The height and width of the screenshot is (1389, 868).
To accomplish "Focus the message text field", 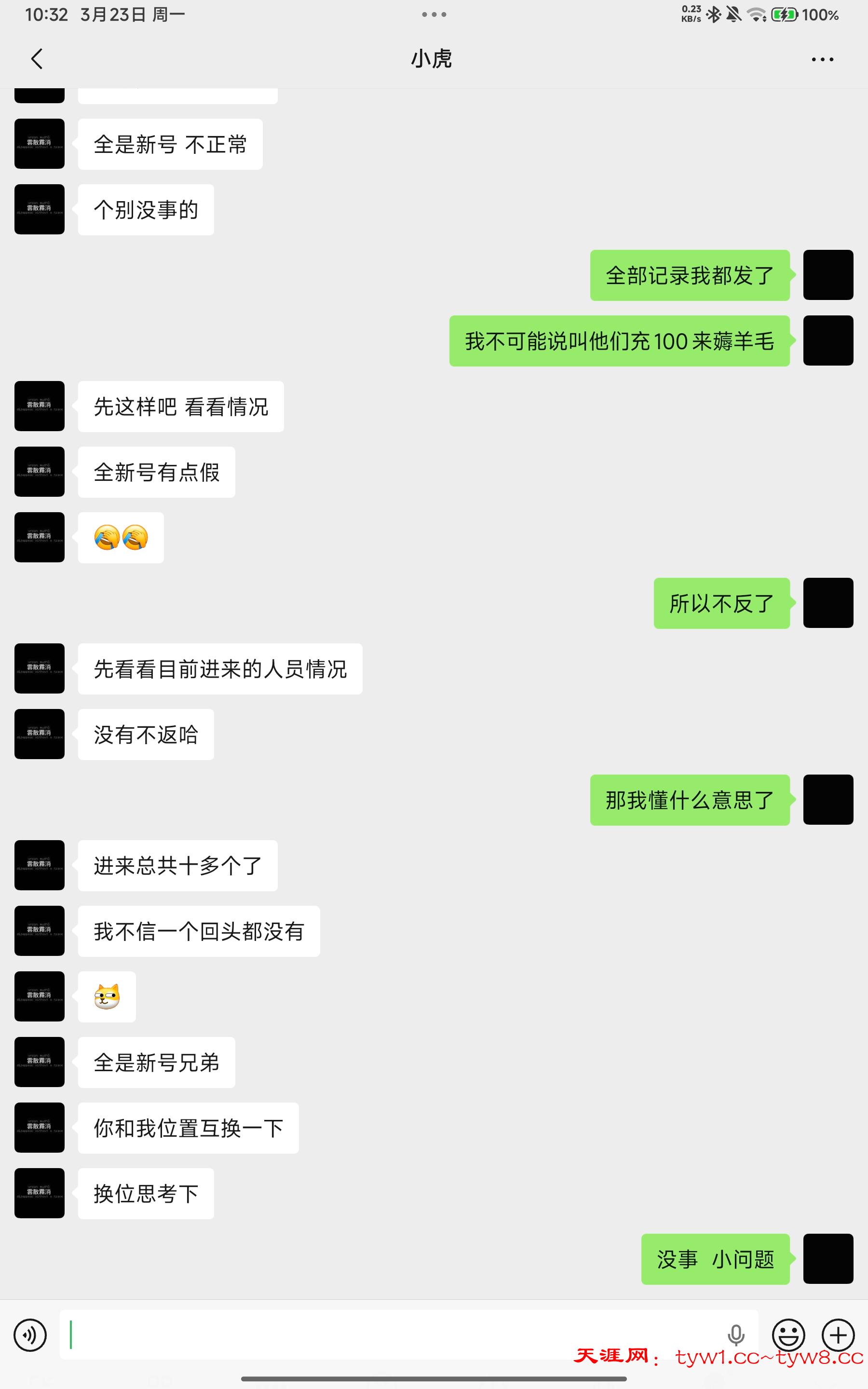I will 391,1335.
